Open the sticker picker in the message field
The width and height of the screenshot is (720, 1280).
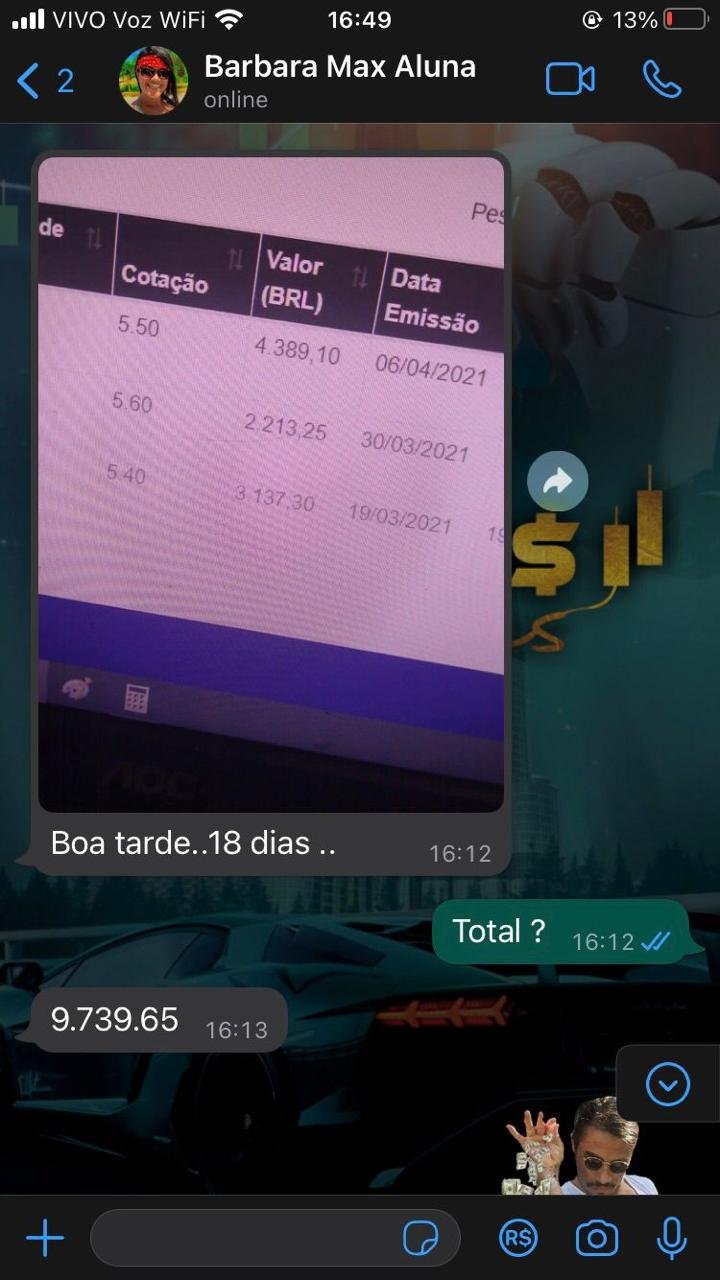pyautogui.click(x=423, y=1237)
